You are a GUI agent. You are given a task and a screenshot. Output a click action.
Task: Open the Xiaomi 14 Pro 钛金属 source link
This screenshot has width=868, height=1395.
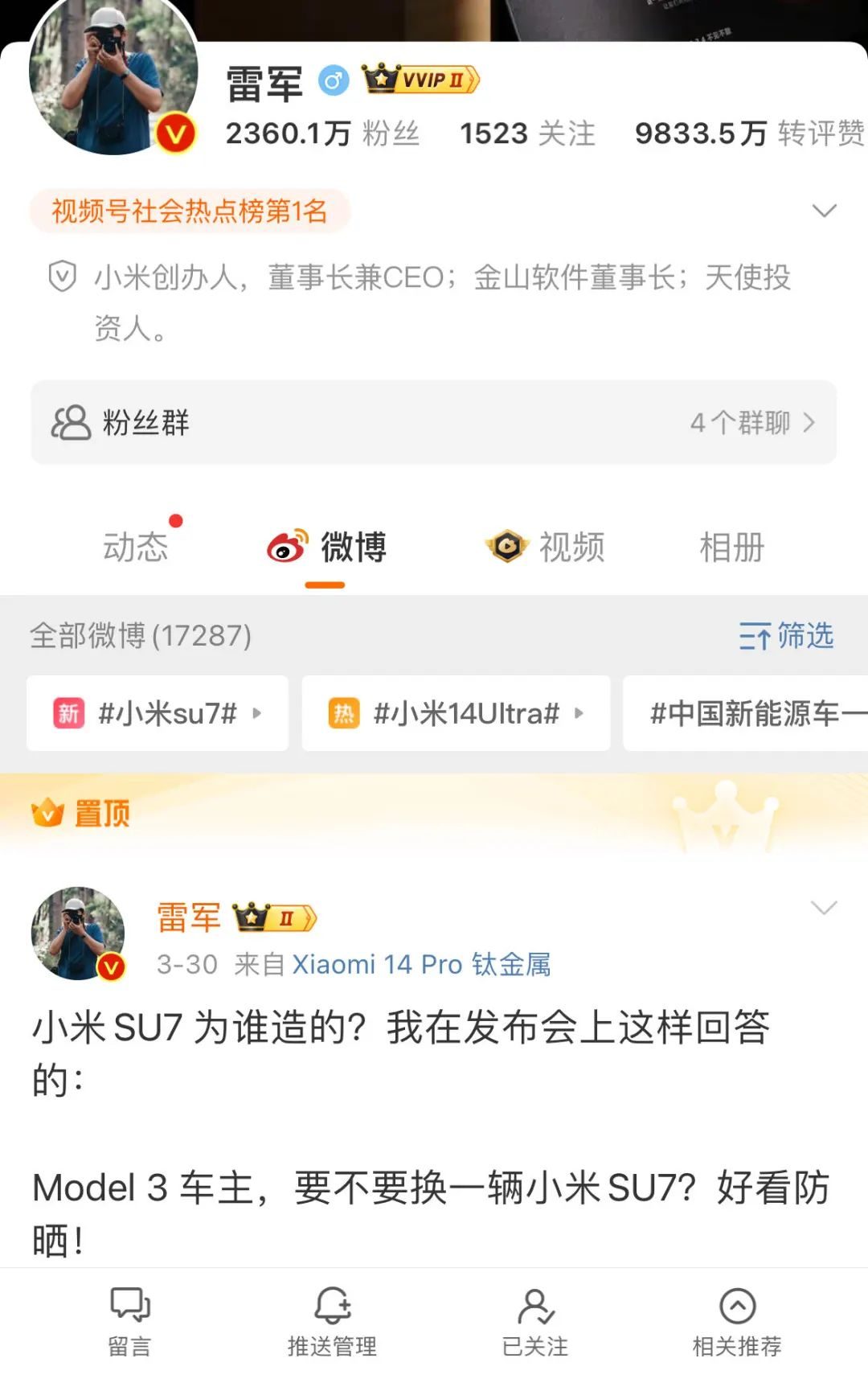pos(421,964)
